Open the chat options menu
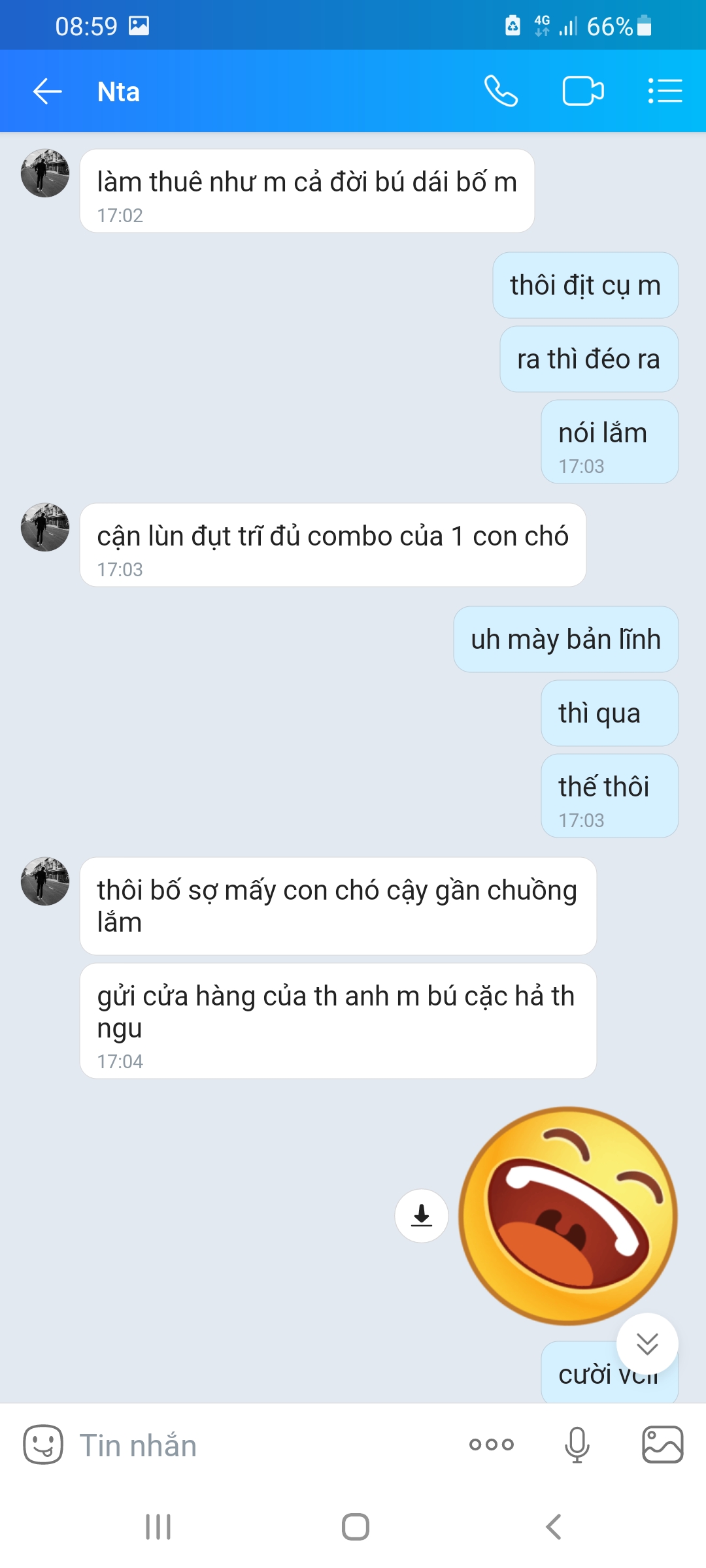Screen dimensions: 706x1568 [x=665, y=91]
